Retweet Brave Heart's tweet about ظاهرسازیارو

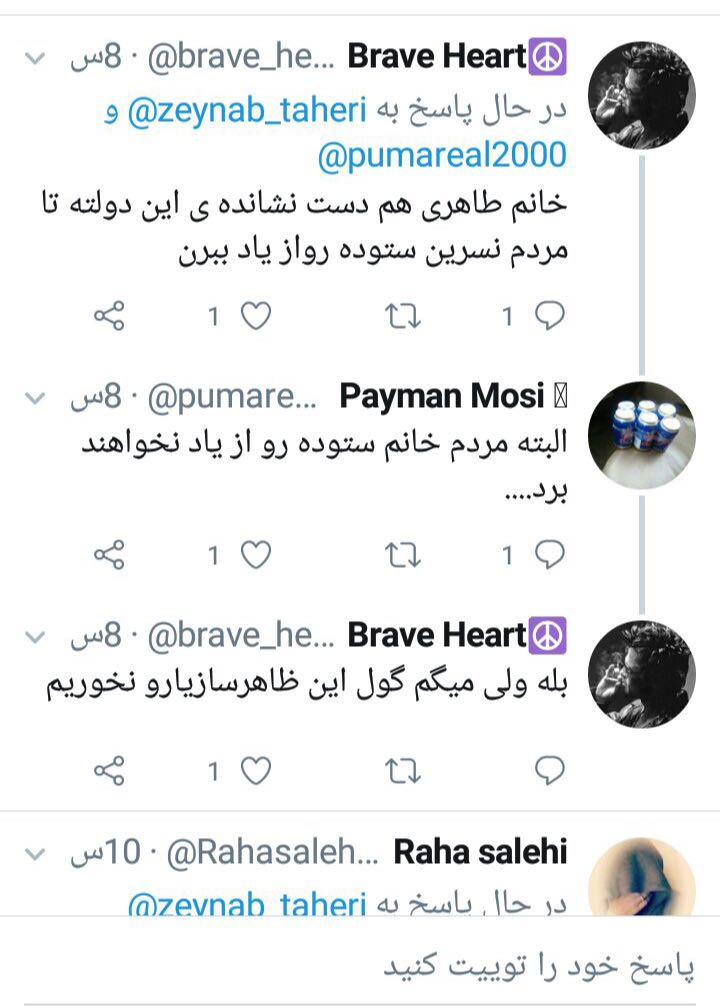pyautogui.click(x=403, y=770)
